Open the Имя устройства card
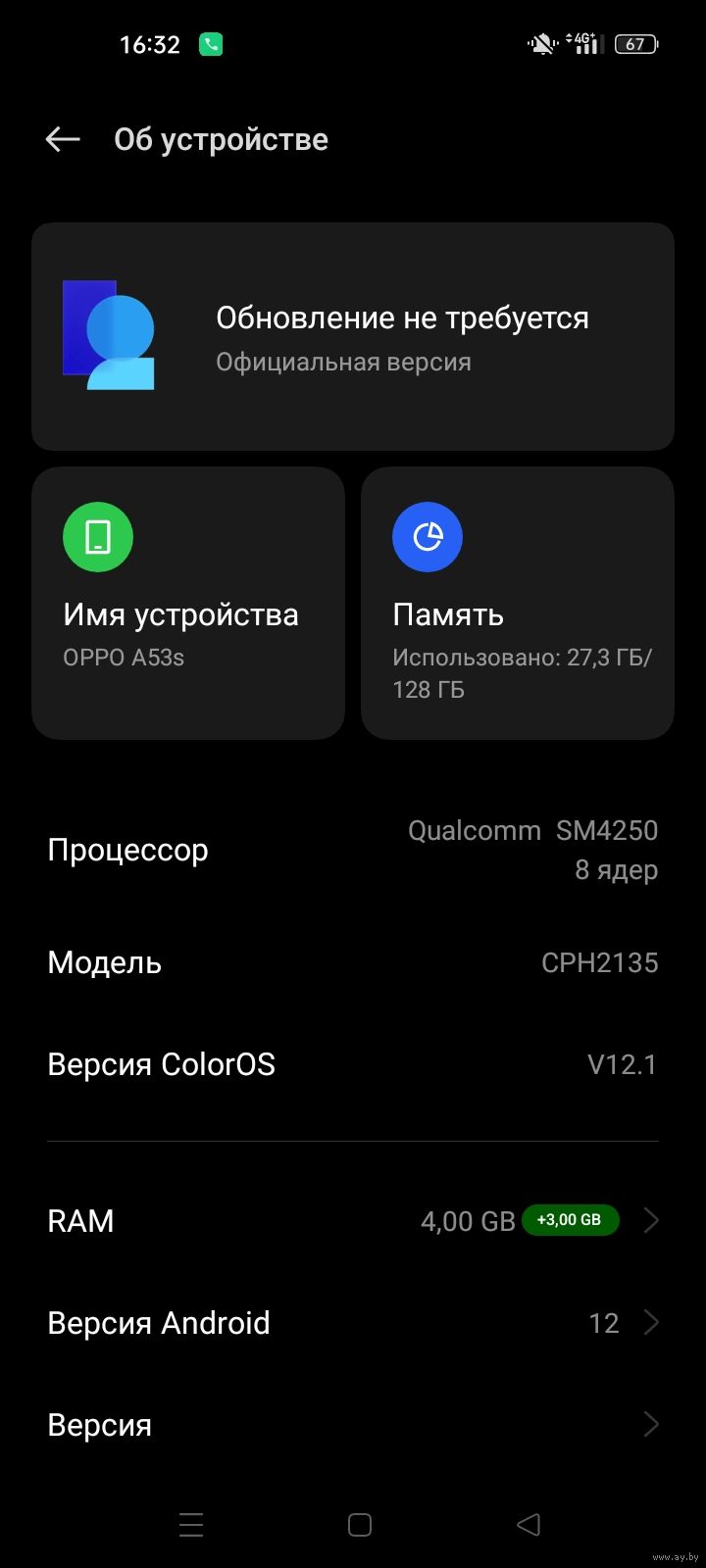Viewport: 706px width, 1568px height. pyautogui.click(x=188, y=603)
